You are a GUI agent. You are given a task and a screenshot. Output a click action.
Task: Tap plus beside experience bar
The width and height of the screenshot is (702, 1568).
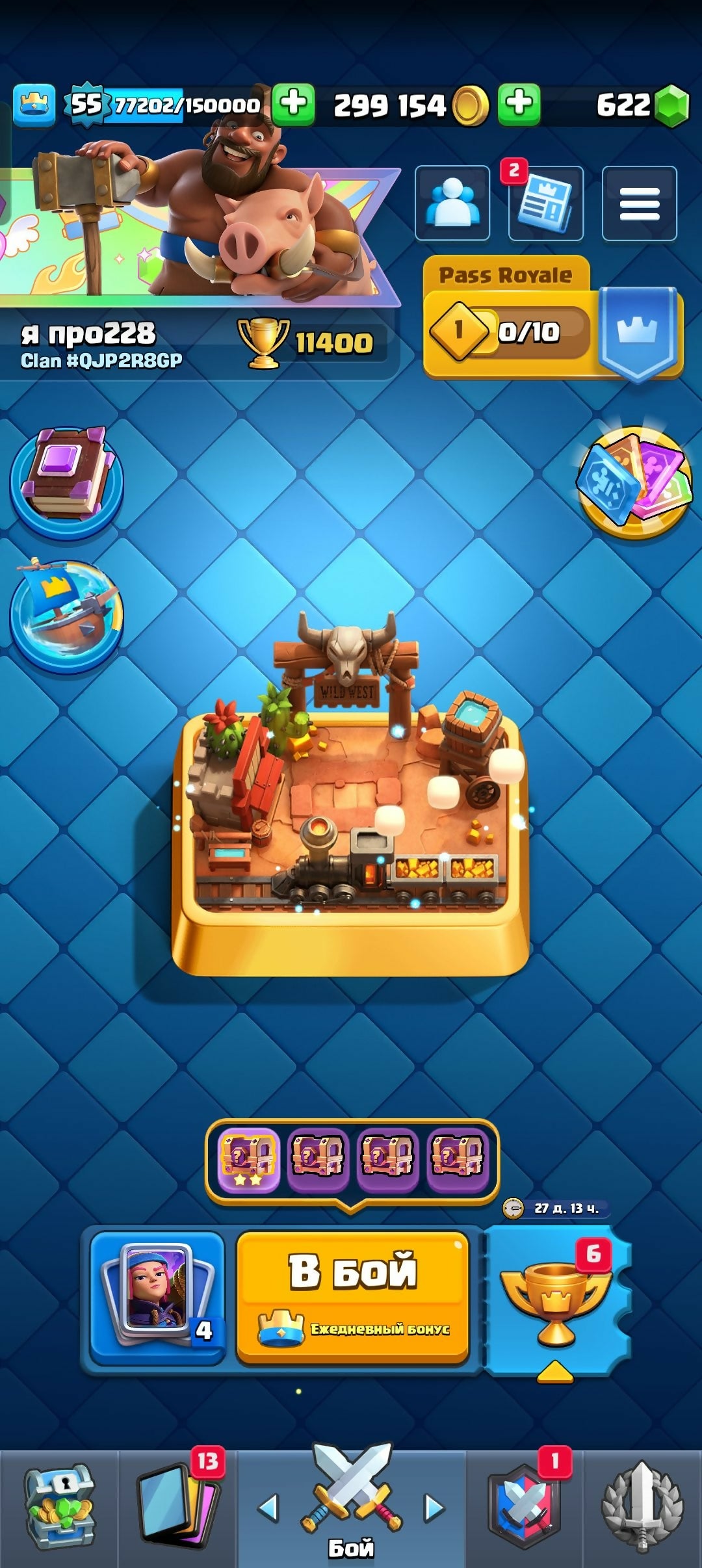[293, 104]
